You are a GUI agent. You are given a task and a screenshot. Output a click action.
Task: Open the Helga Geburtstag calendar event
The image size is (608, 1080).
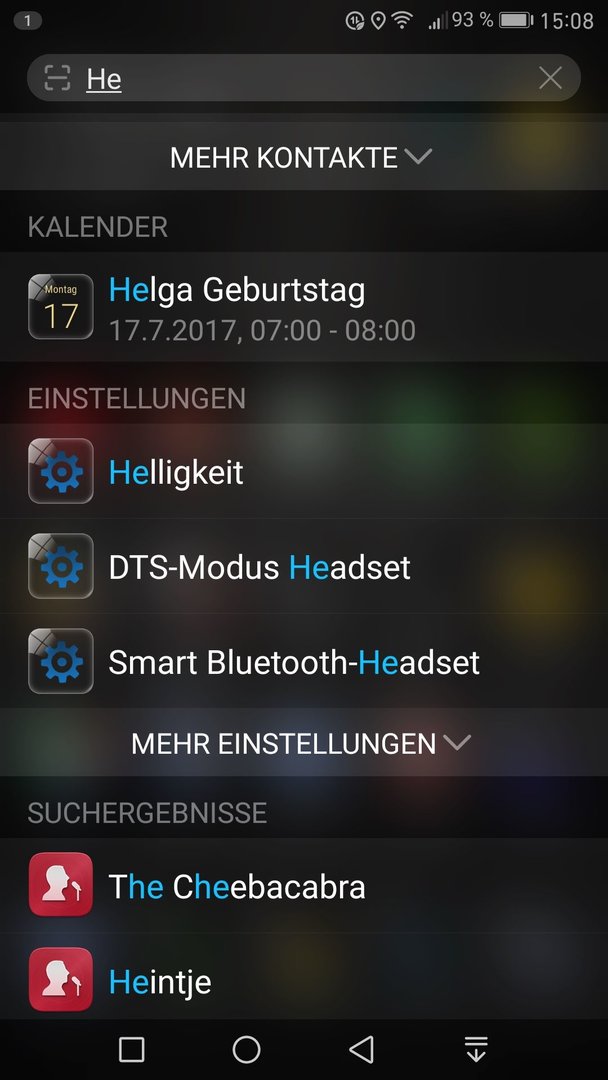304,307
